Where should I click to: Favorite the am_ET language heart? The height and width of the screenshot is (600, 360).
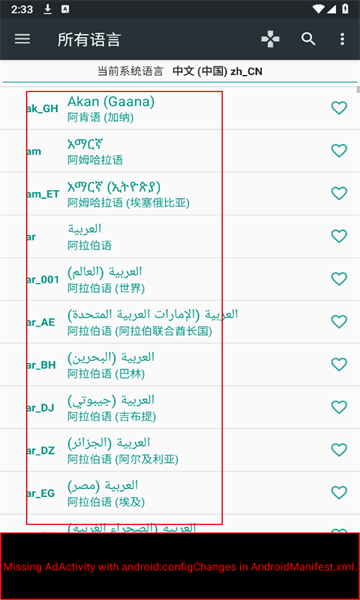[x=339, y=194]
